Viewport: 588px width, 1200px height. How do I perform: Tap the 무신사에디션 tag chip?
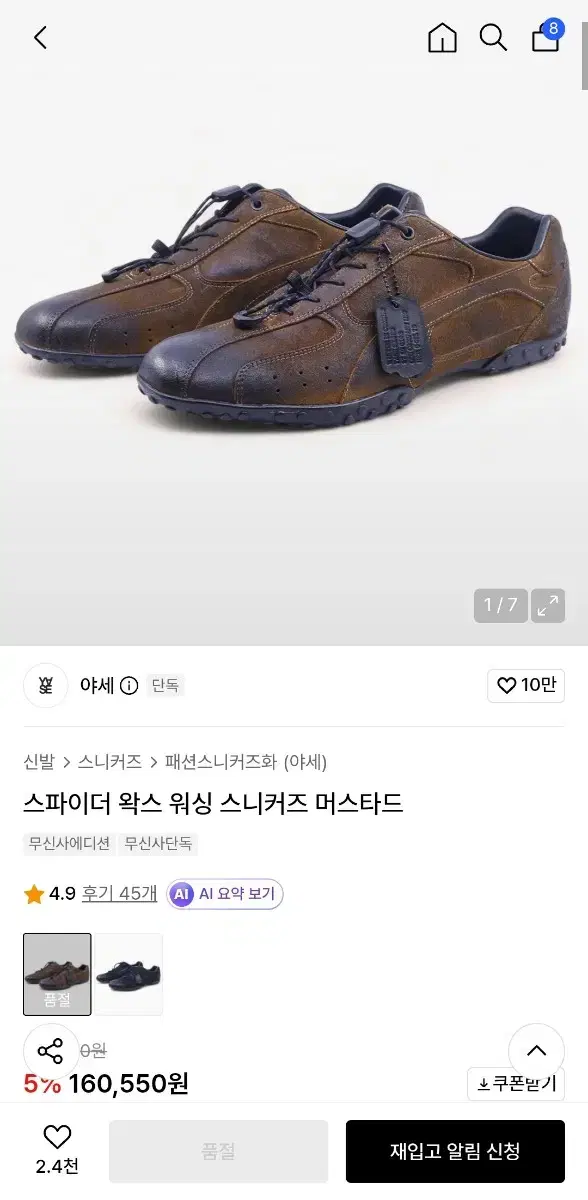[x=70, y=844]
